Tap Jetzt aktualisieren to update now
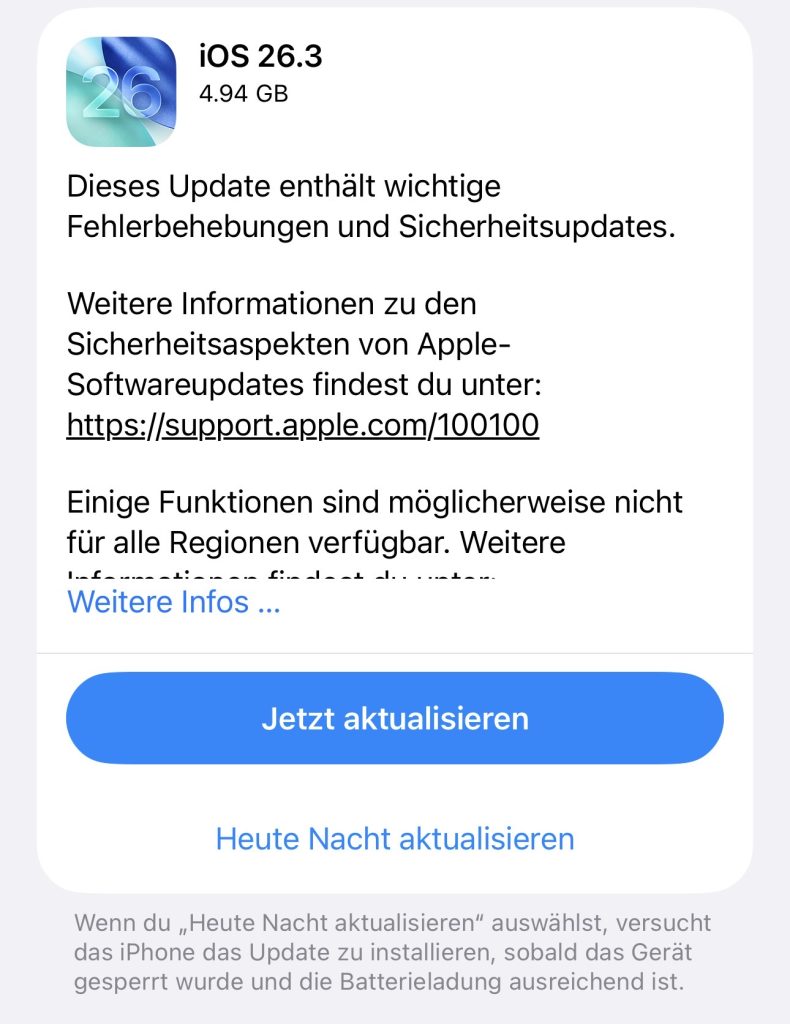Screen dimensions: 790x1024 [x=395, y=718]
